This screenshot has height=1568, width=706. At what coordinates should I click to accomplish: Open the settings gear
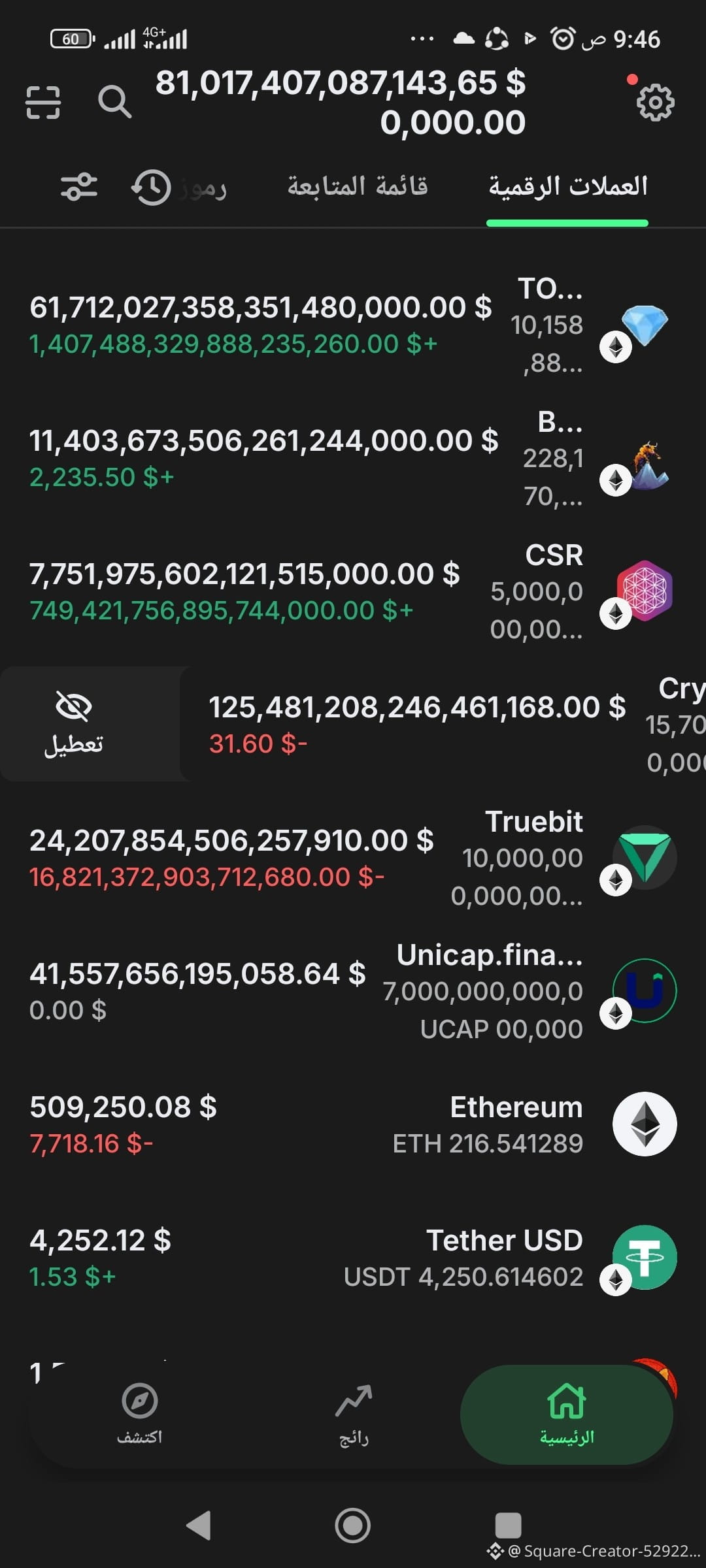(x=655, y=102)
